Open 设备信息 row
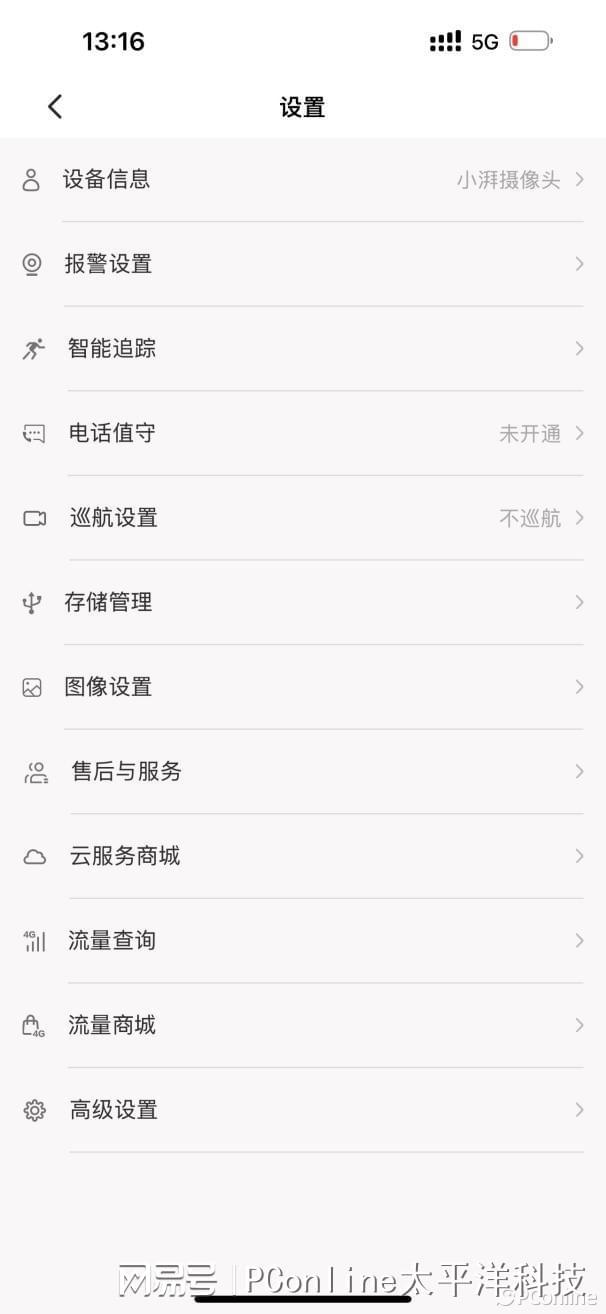606x1314 pixels. coord(303,180)
